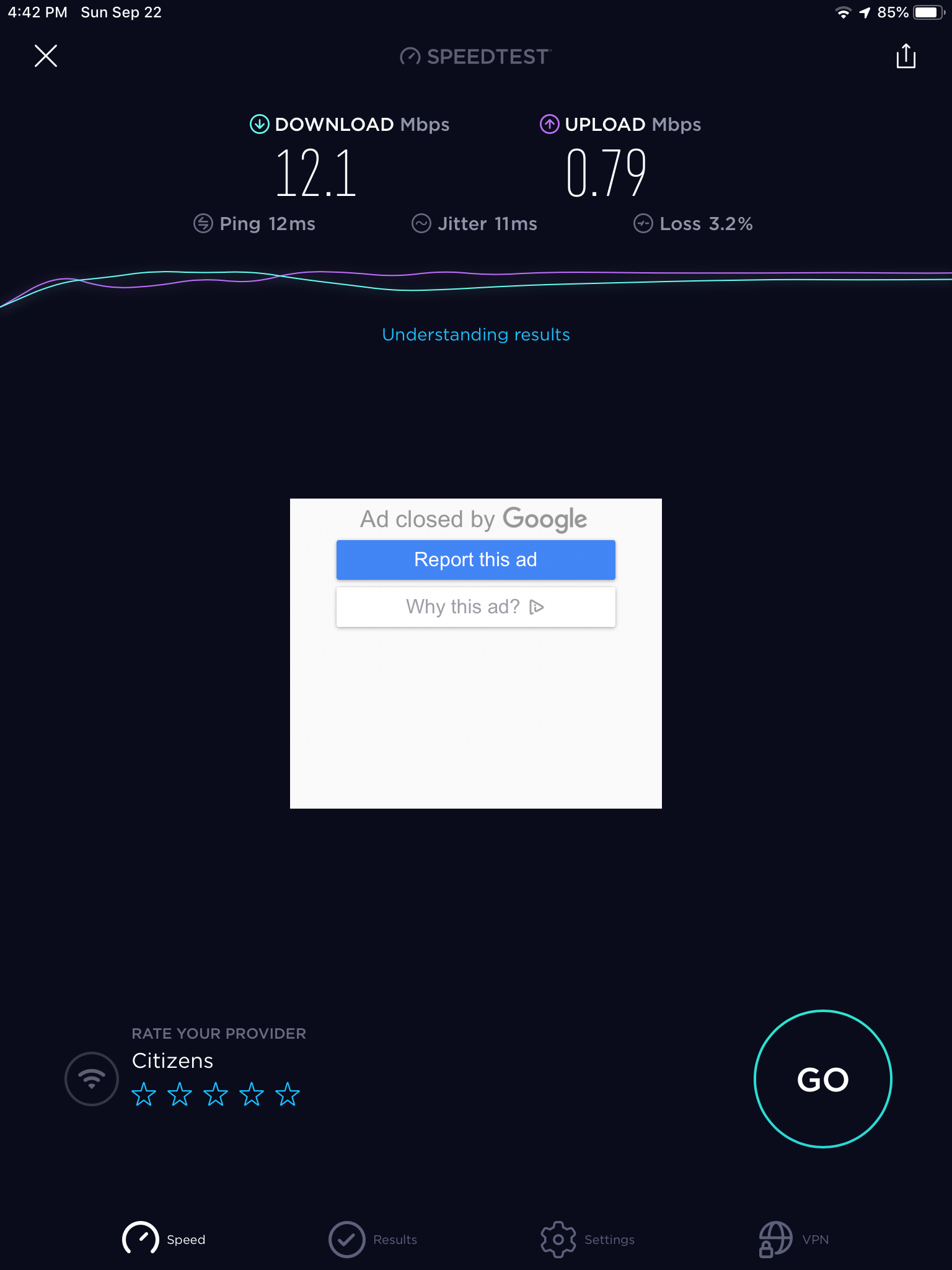Share the speed test result
This screenshot has height=1270, width=952.
click(x=906, y=56)
